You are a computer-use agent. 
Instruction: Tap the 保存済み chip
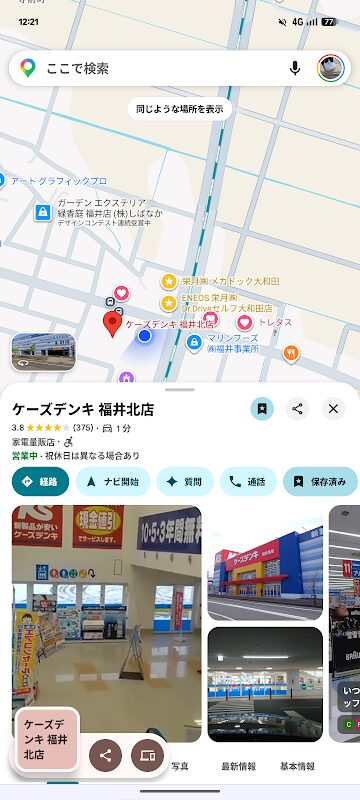click(320, 481)
